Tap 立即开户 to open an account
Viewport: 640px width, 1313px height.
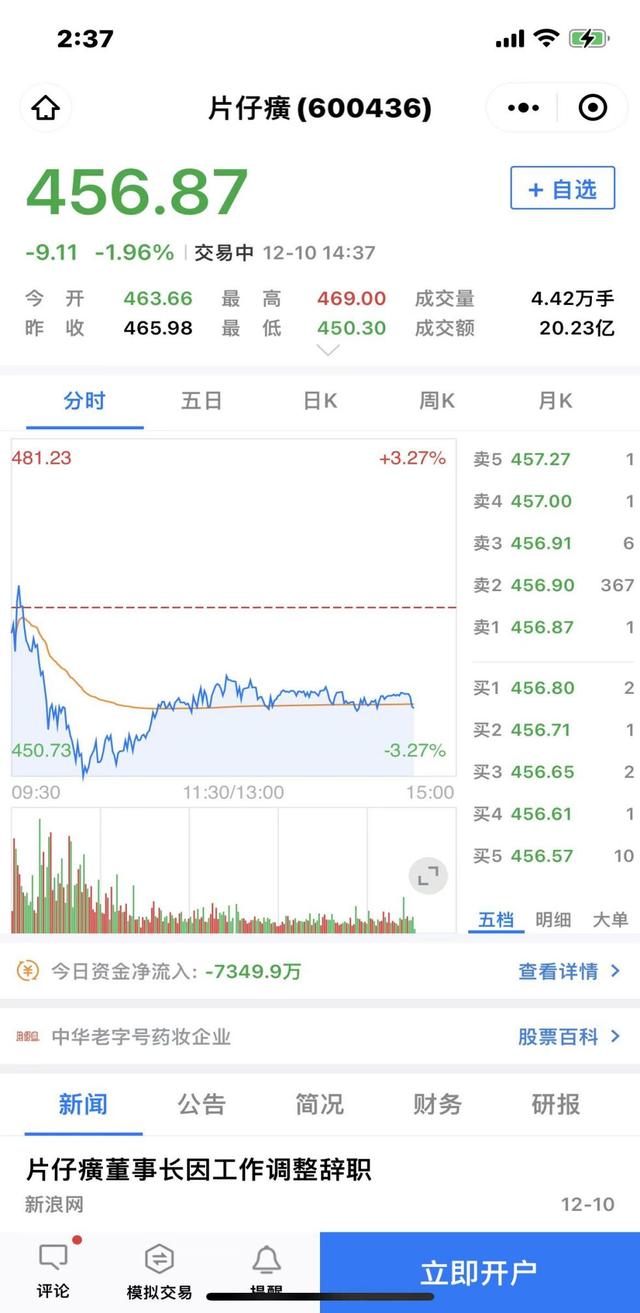[x=479, y=1272]
